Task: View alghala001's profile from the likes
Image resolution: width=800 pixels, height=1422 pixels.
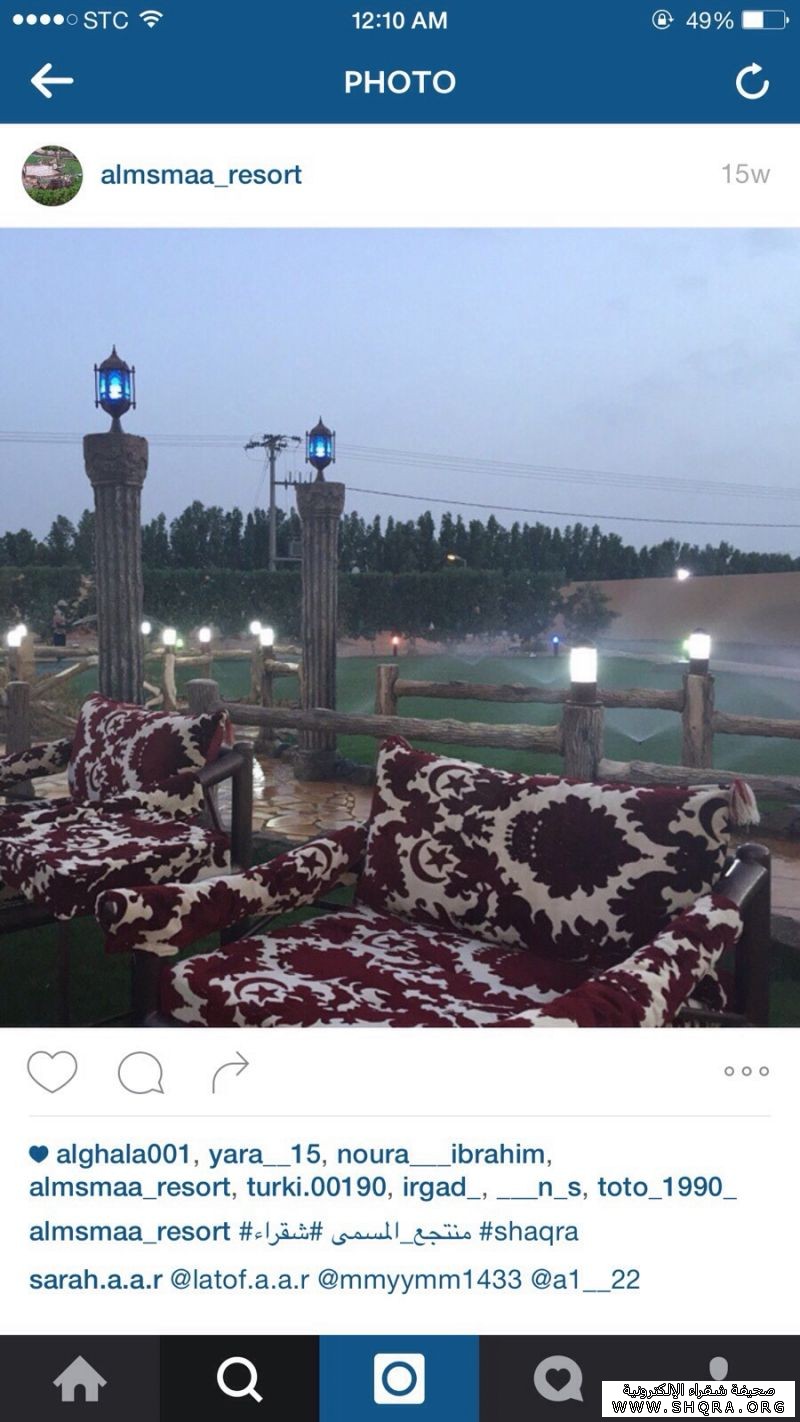Action: click(x=122, y=1155)
